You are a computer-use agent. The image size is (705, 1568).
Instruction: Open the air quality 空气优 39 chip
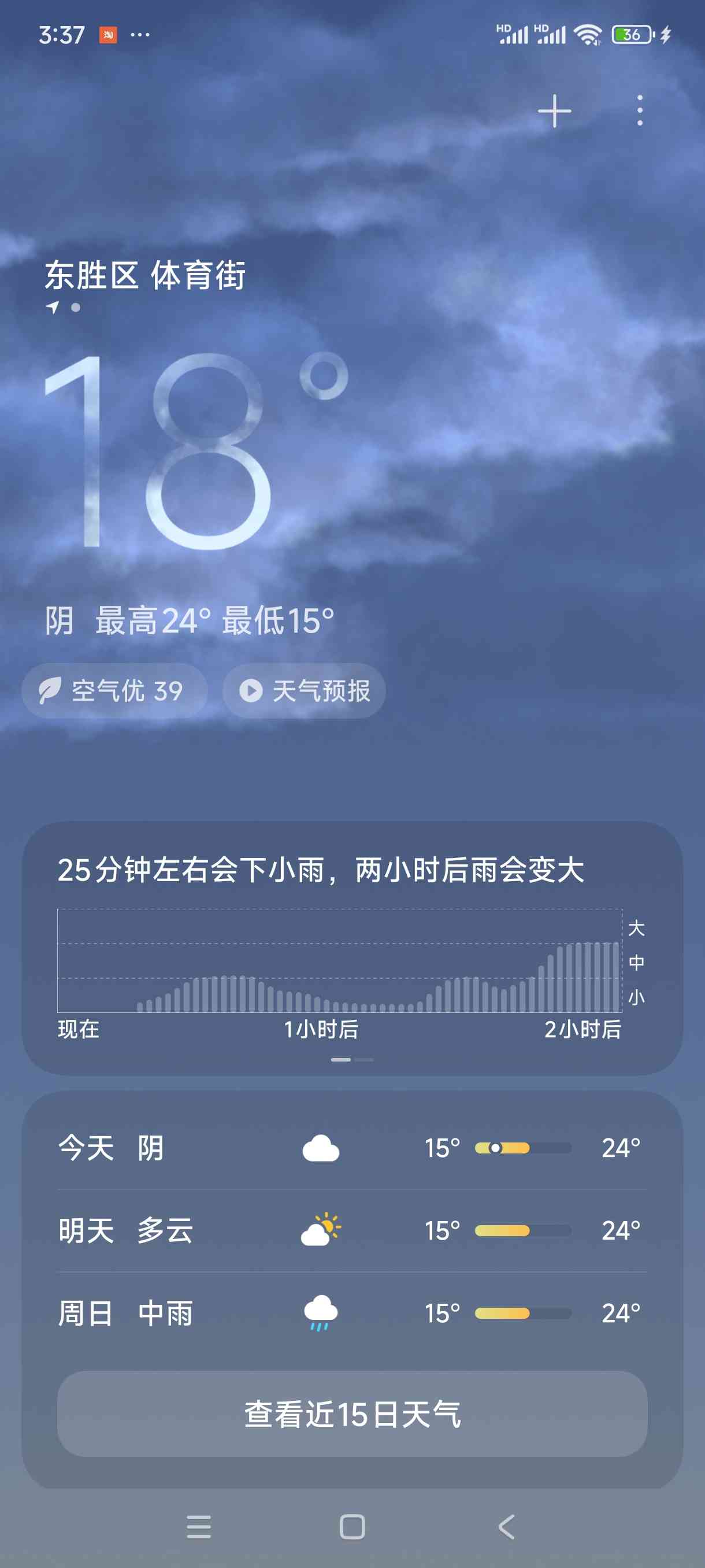click(114, 691)
